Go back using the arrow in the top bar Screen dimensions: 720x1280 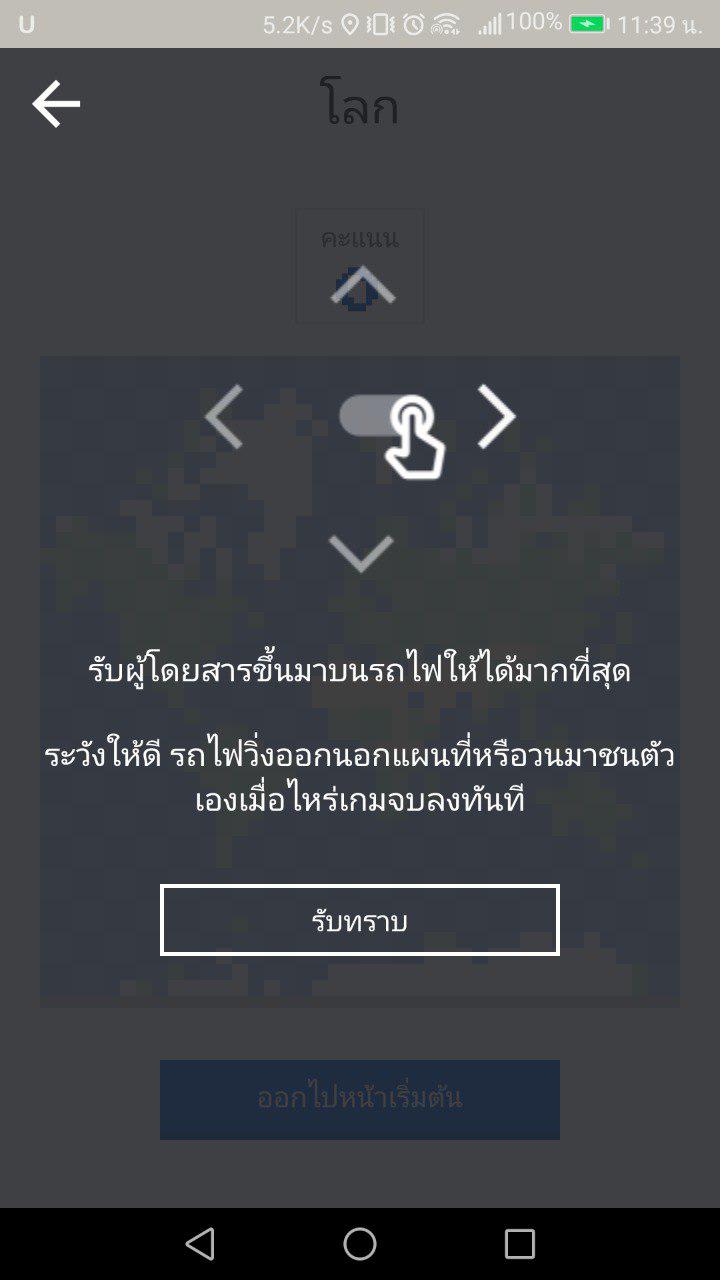[x=56, y=104]
